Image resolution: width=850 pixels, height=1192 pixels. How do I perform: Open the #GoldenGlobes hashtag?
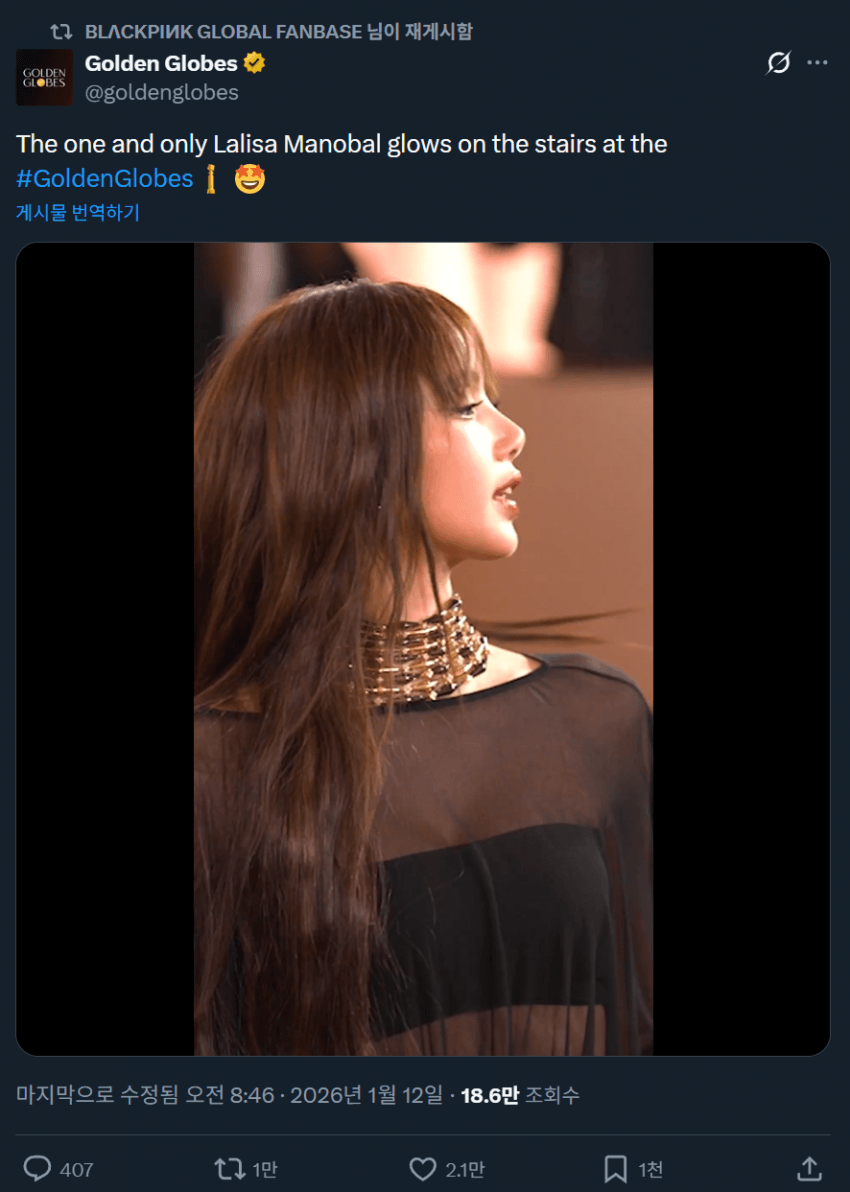click(x=105, y=179)
